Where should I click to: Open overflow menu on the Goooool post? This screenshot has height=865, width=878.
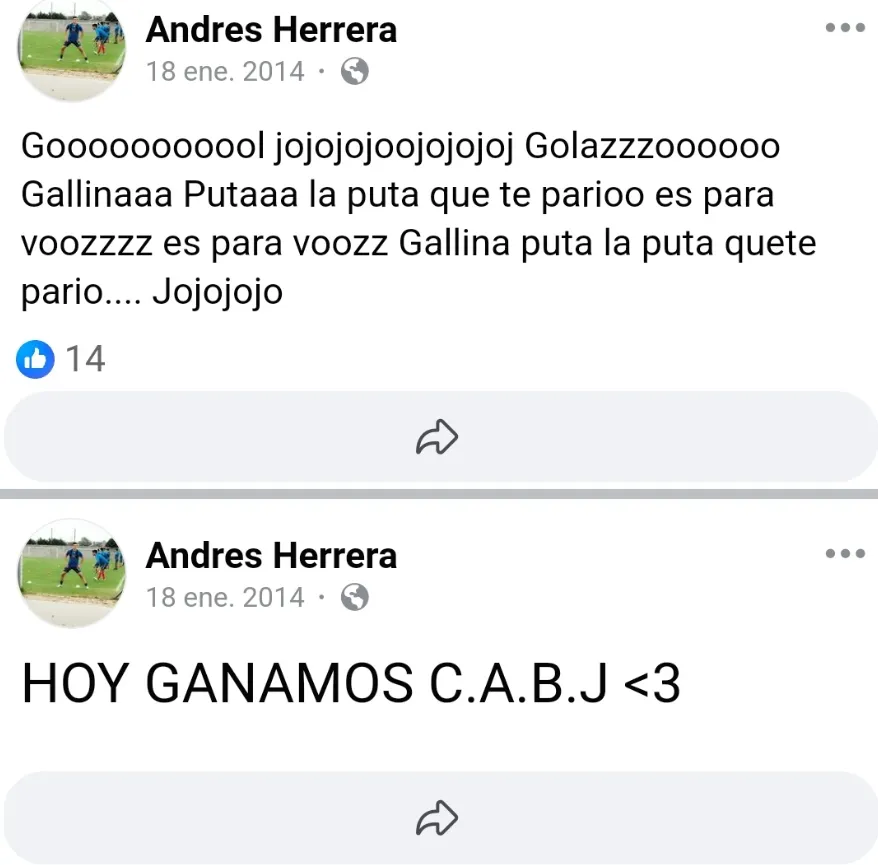844,28
